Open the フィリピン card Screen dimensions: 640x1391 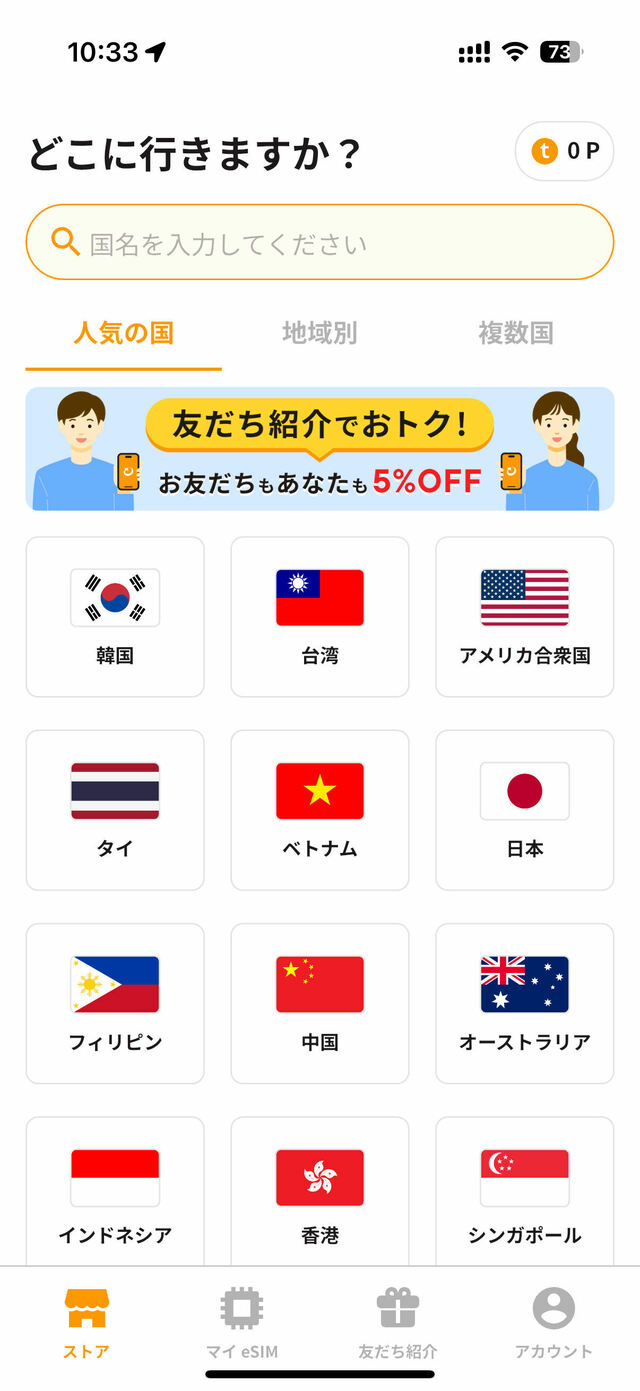(x=115, y=1002)
